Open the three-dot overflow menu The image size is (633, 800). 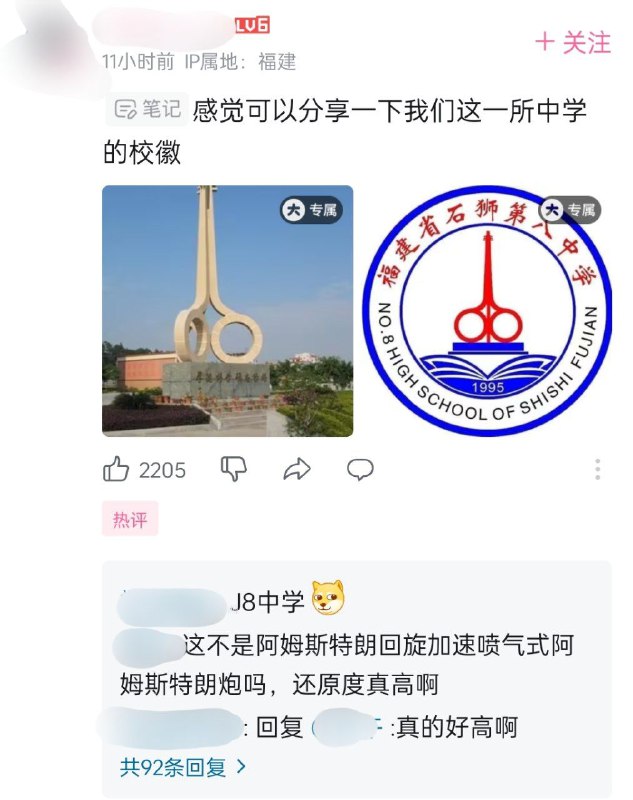597,469
